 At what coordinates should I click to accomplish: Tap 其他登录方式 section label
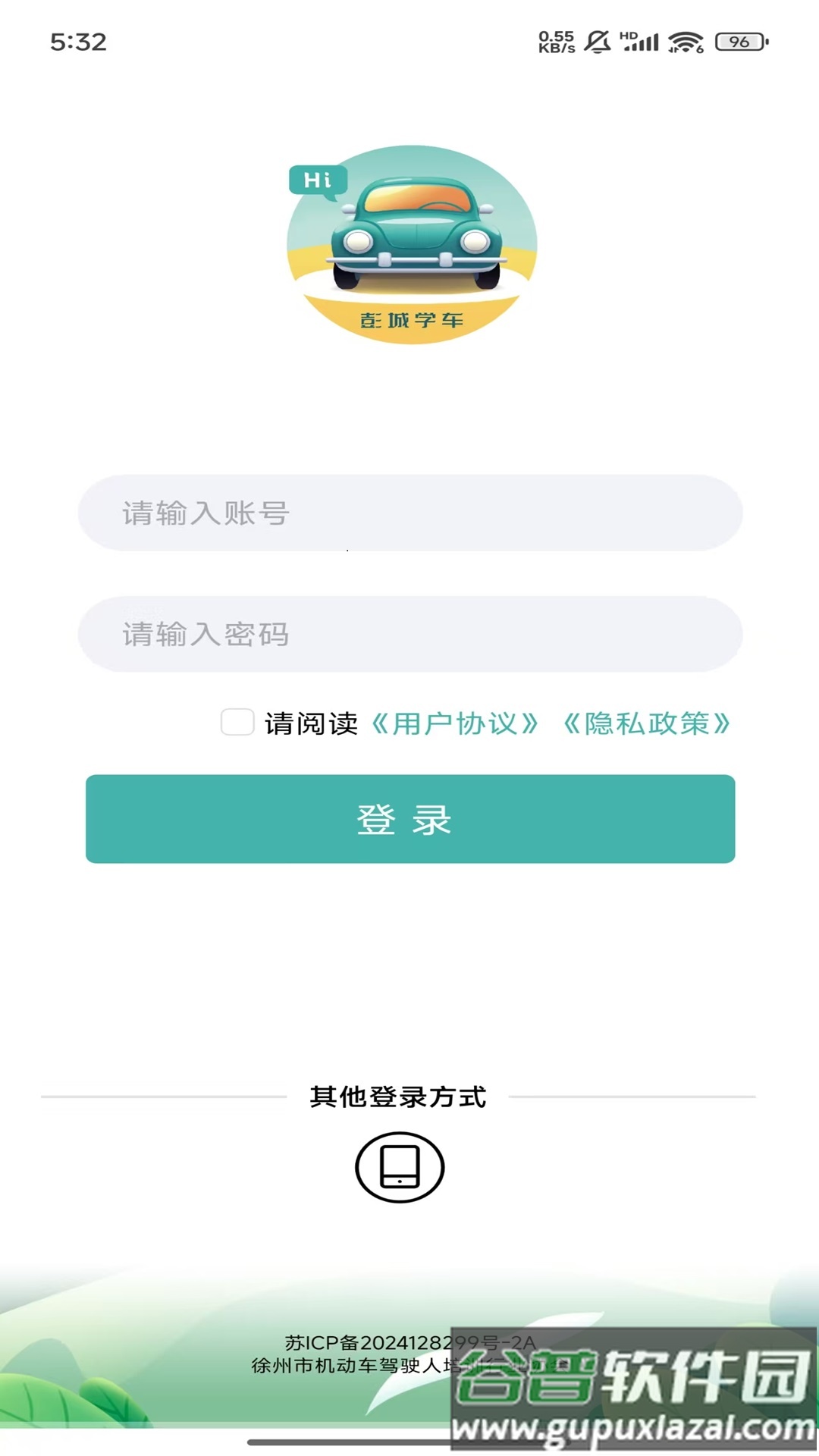pyautogui.click(x=399, y=1097)
